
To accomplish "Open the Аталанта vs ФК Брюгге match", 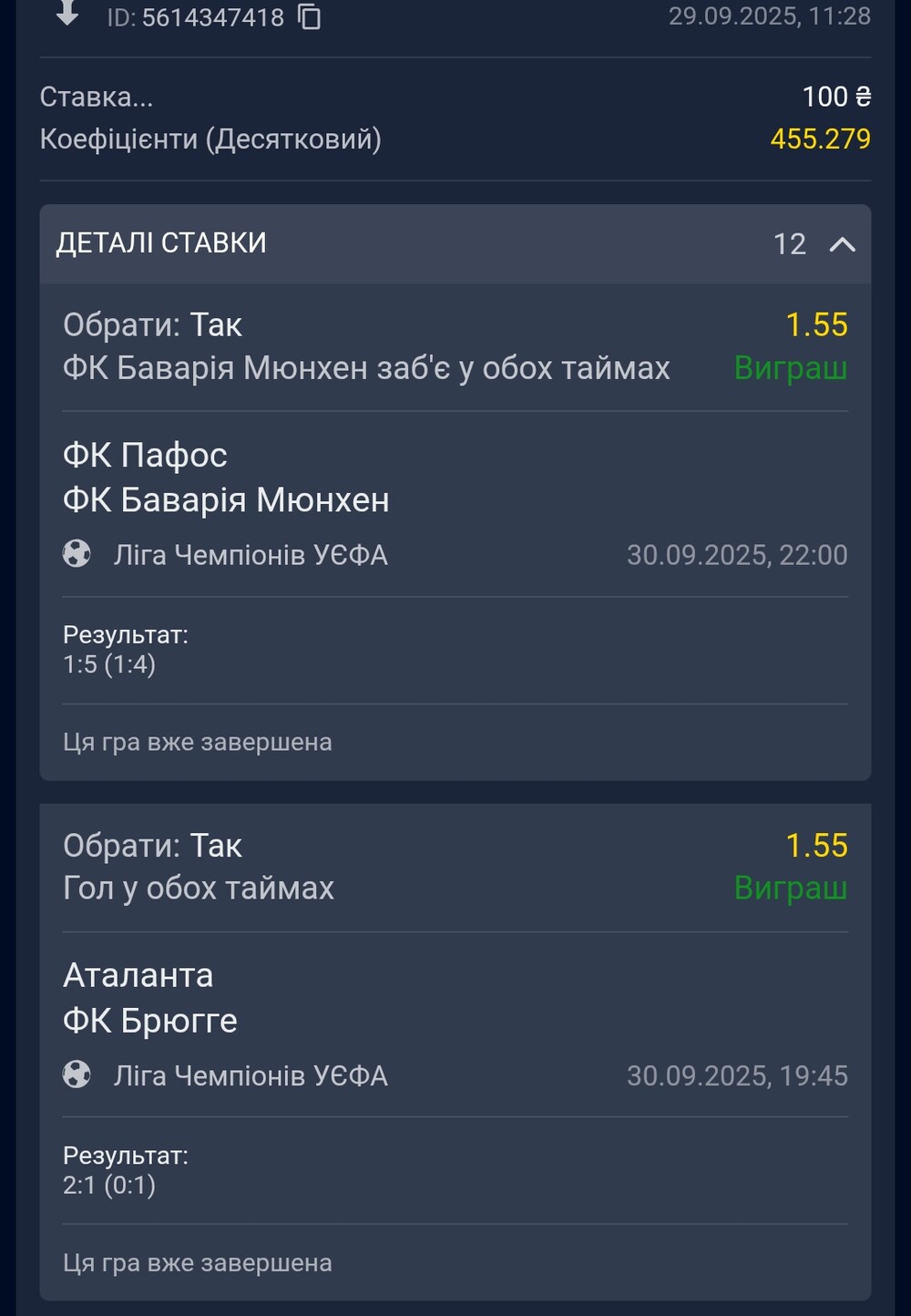I will pos(150,998).
